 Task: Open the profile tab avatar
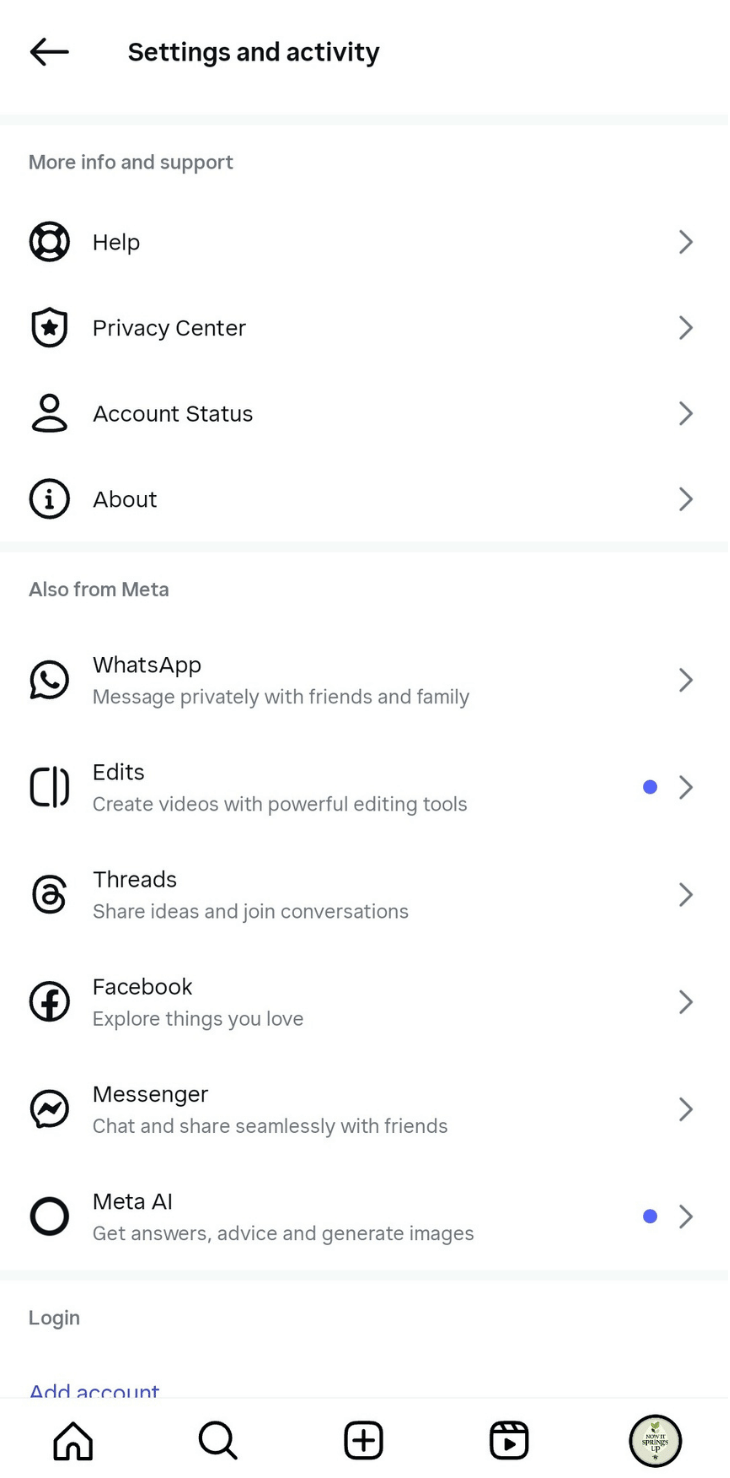(655, 1441)
